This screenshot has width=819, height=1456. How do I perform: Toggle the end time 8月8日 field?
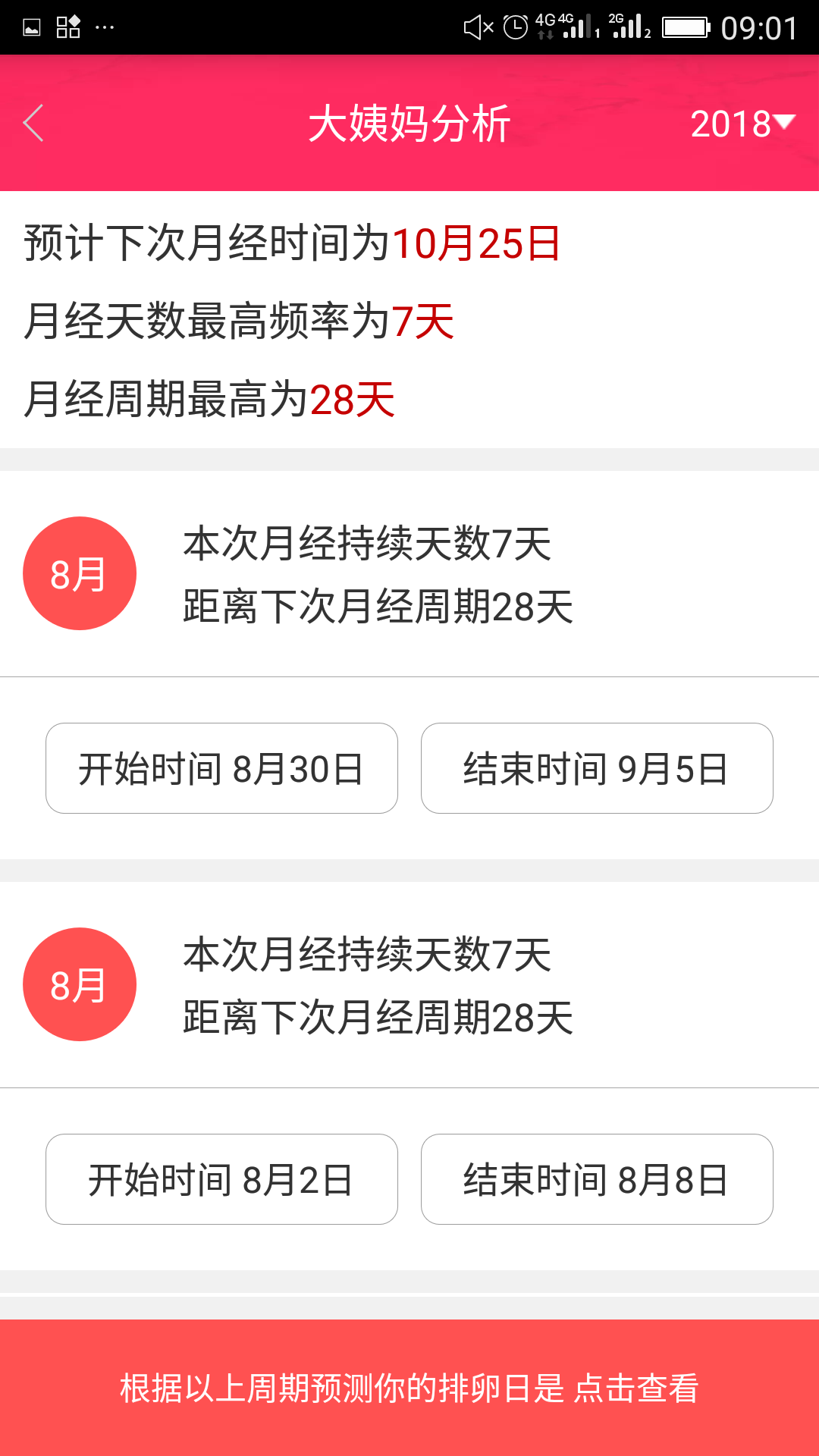click(x=597, y=1179)
